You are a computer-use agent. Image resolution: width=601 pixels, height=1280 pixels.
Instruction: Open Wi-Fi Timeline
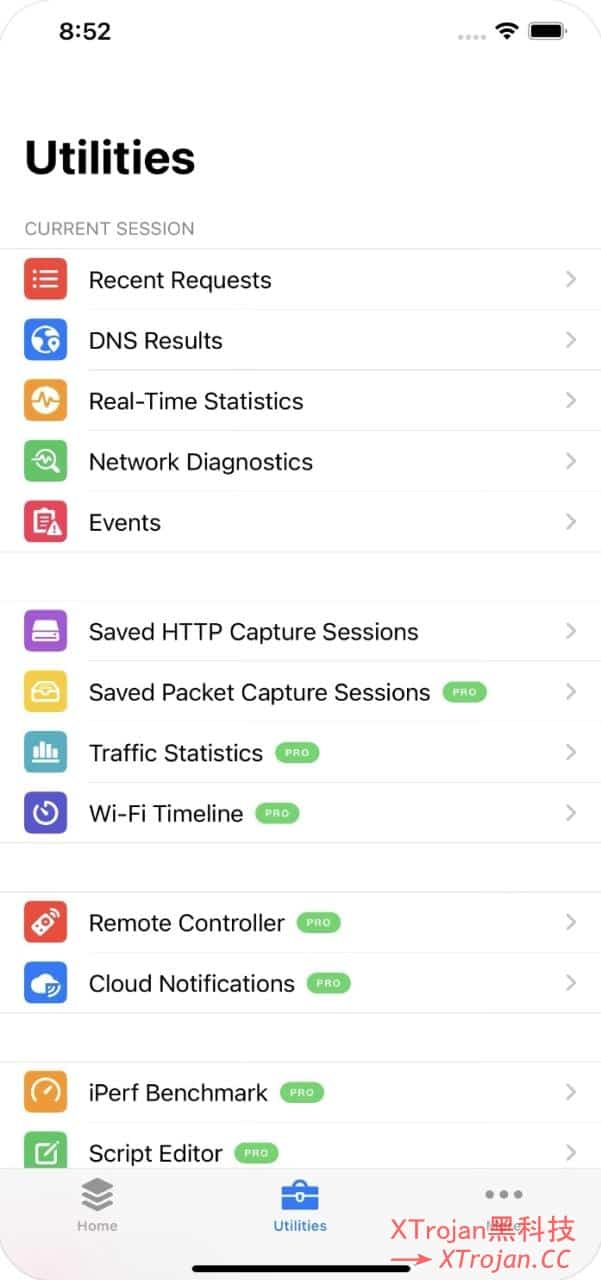[166, 813]
